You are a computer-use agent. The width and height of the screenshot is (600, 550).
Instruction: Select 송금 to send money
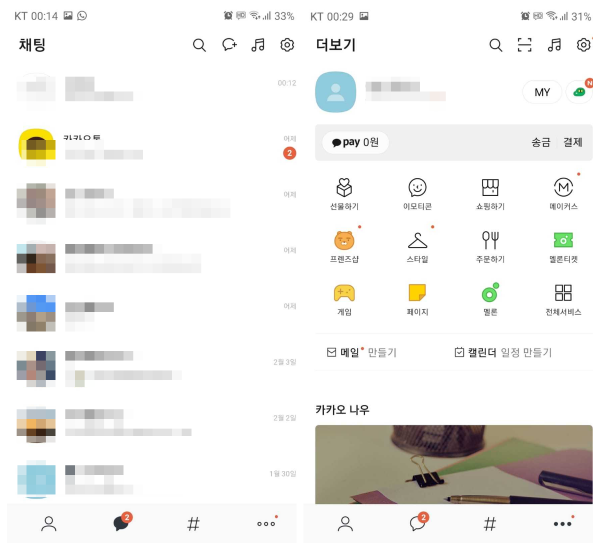540,143
